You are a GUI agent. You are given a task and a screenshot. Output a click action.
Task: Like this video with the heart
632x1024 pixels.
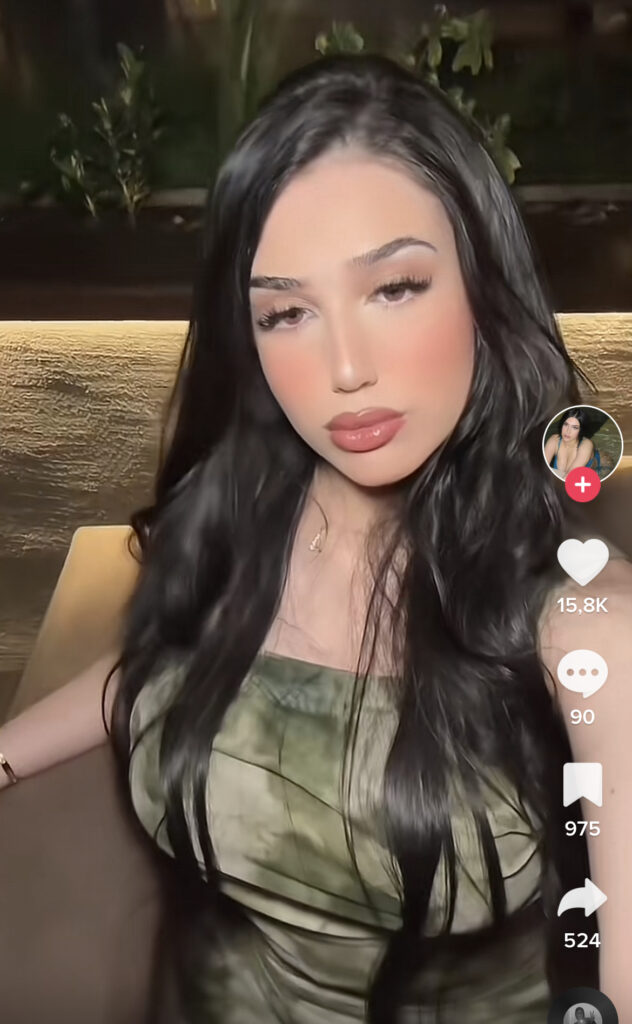582,562
